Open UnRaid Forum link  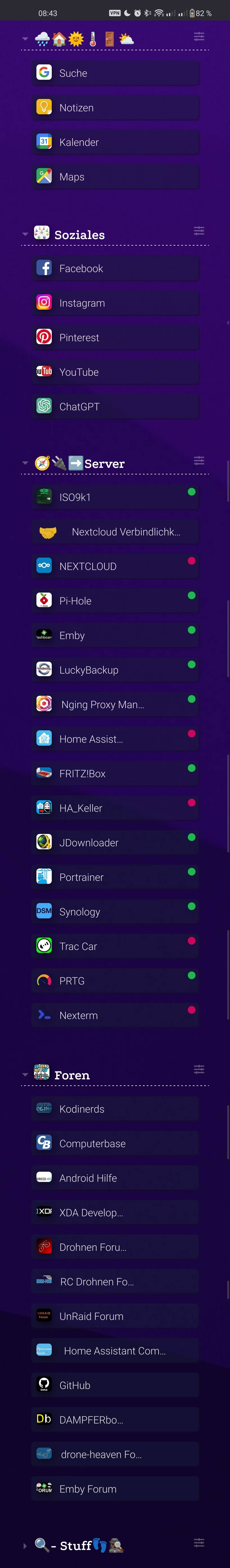115,1316
